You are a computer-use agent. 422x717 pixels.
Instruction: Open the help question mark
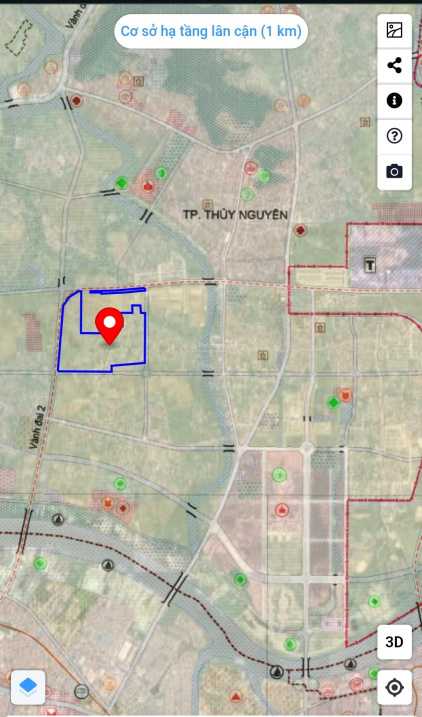[x=394, y=136]
